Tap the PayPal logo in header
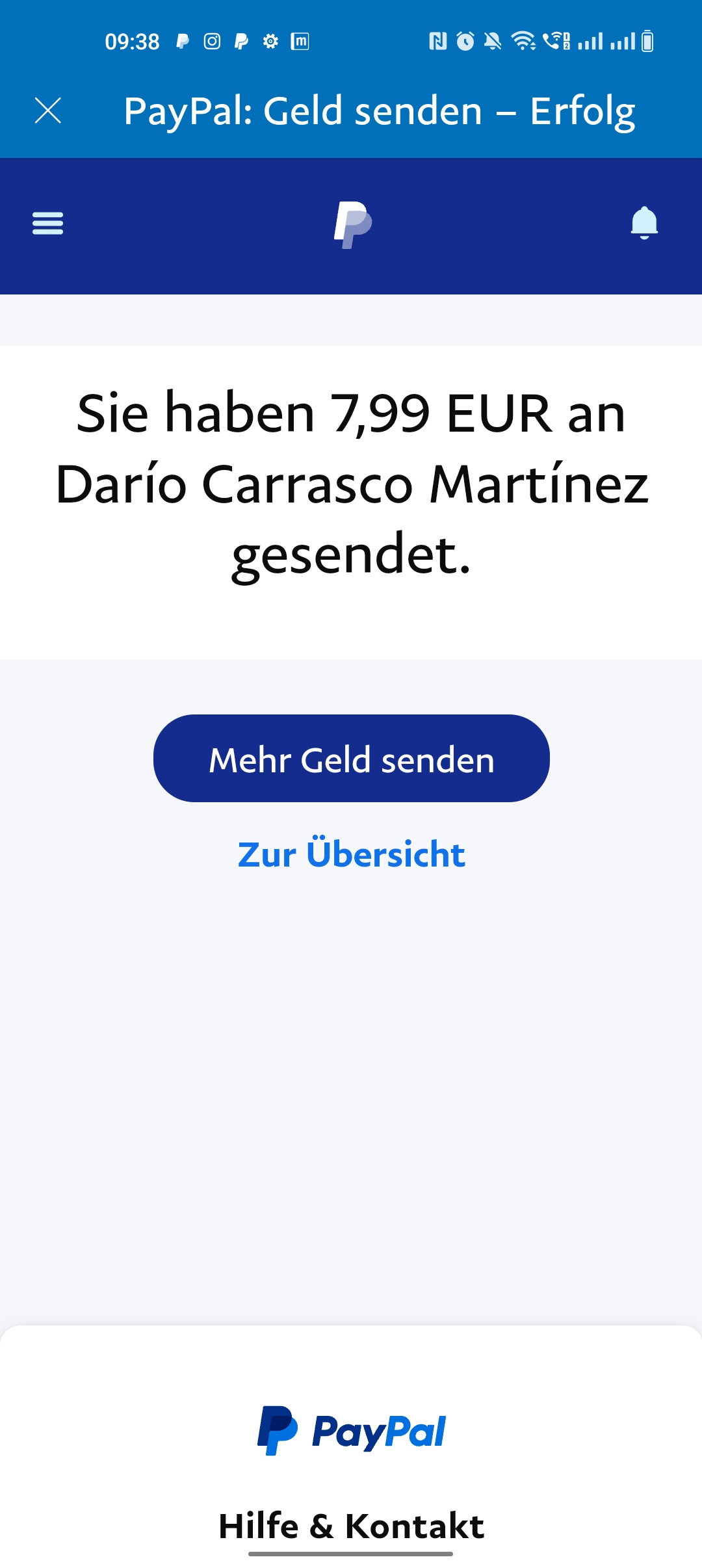Viewport: 702px width, 1568px height. coord(352,225)
